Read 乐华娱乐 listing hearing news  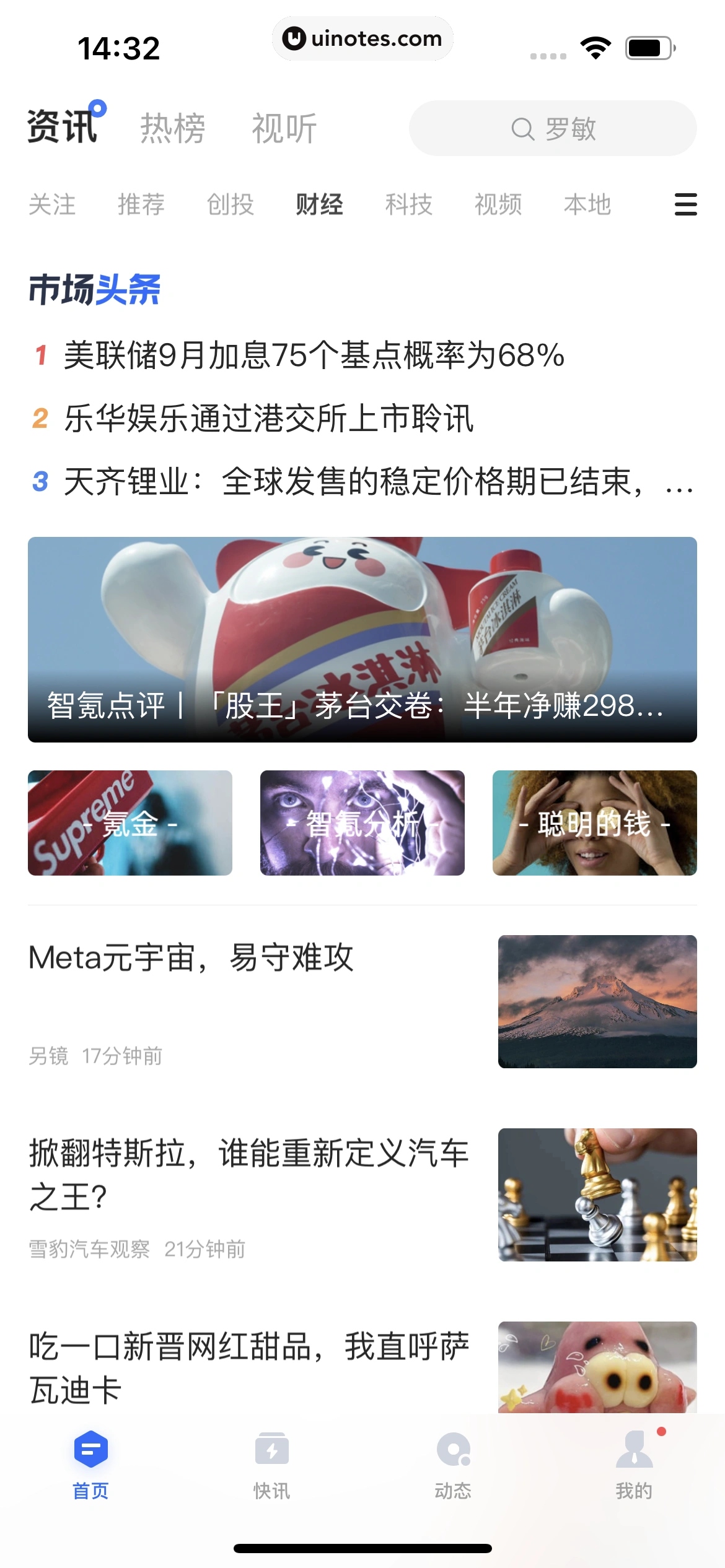(x=273, y=421)
